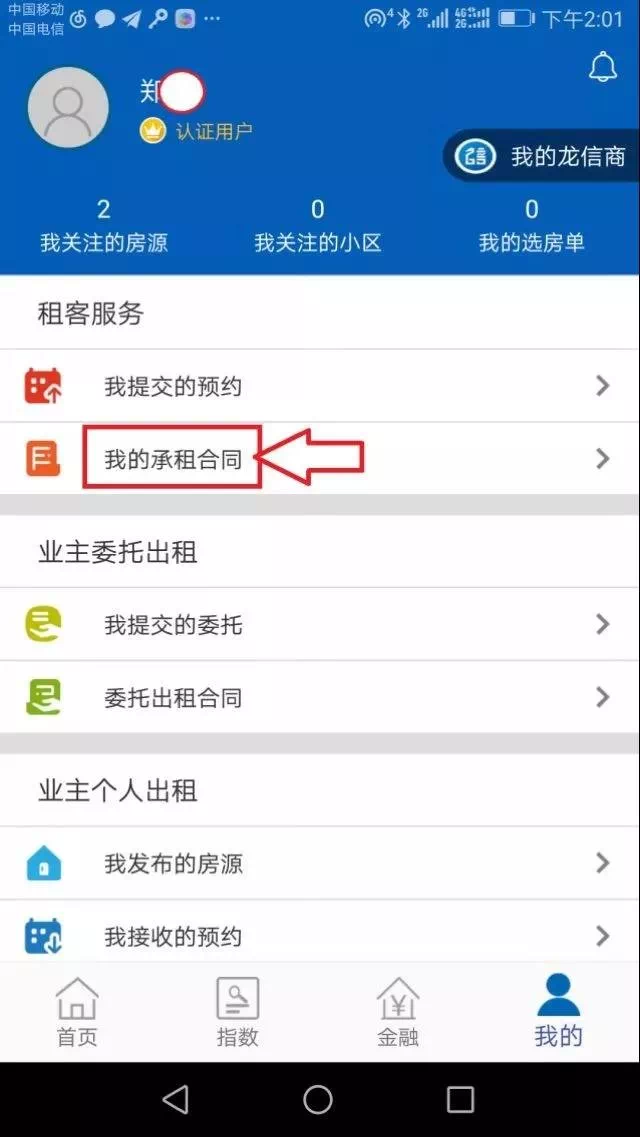The width and height of the screenshot is (640, 1137).
Task: Open 我发布的房源 row
Action: pos(320,863)
